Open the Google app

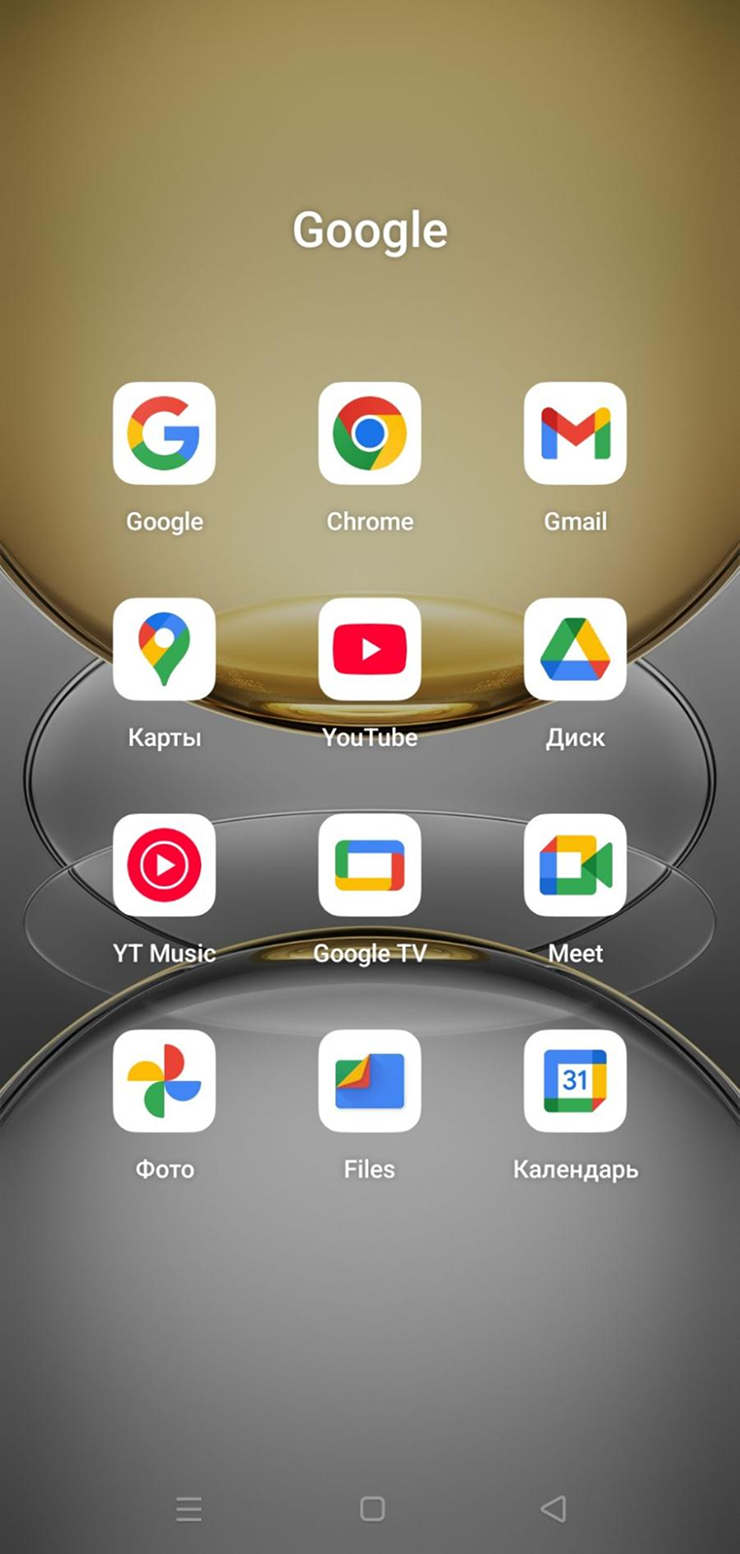point(164,433)
